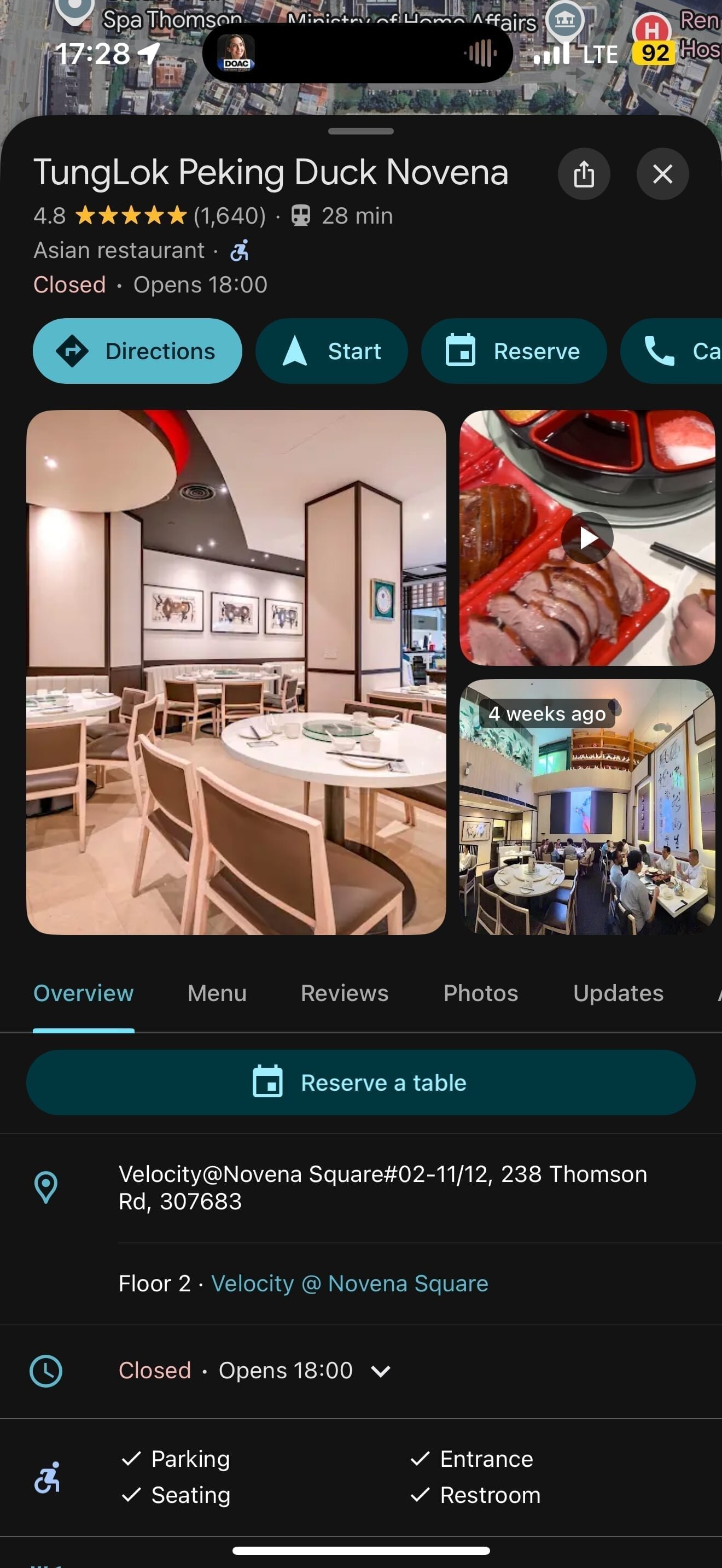This screenshot has width=722, height=1568.
Task: Call the restaurant
Action: click(x=676, y=351)
